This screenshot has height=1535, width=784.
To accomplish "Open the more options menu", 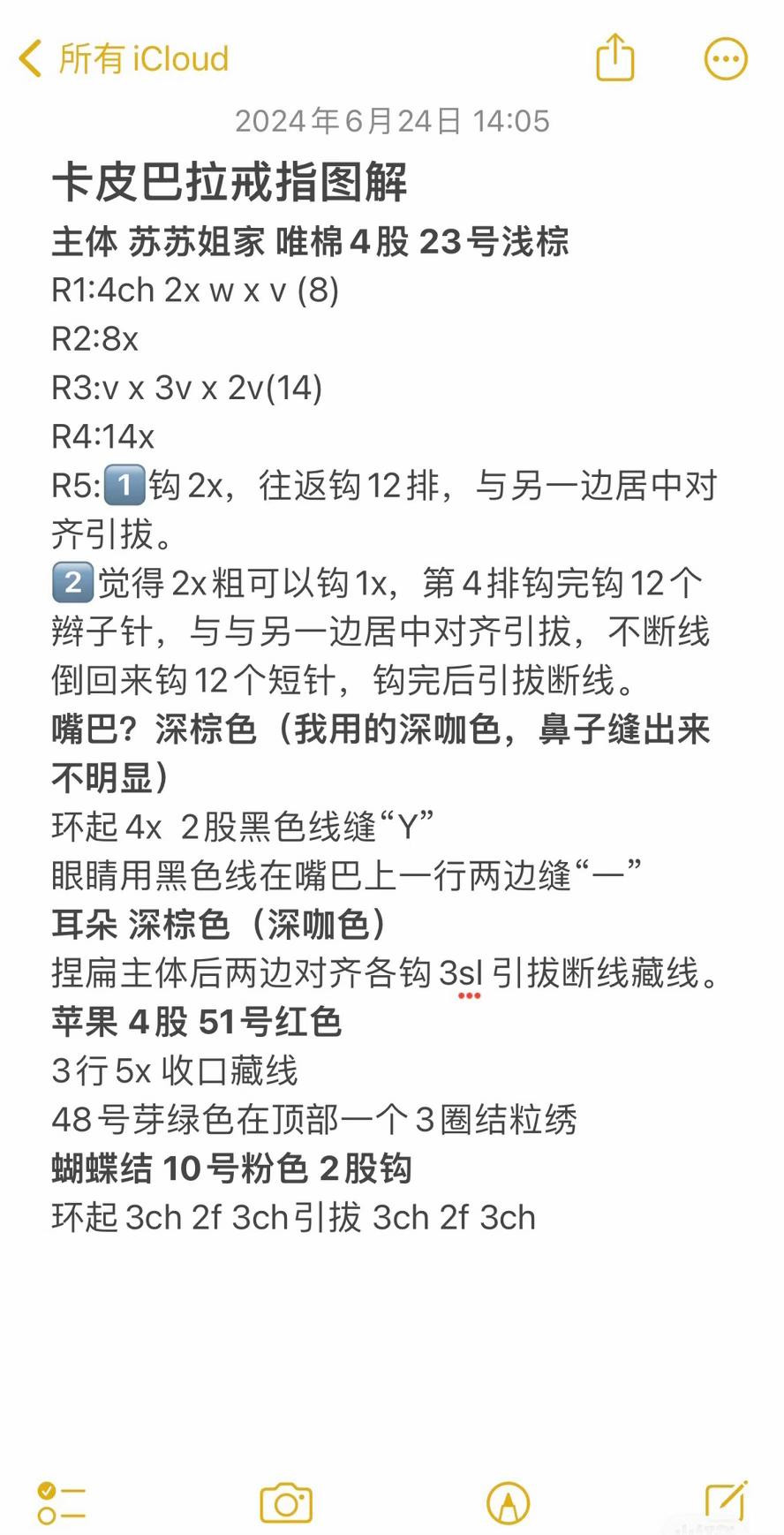I will 726,59.
